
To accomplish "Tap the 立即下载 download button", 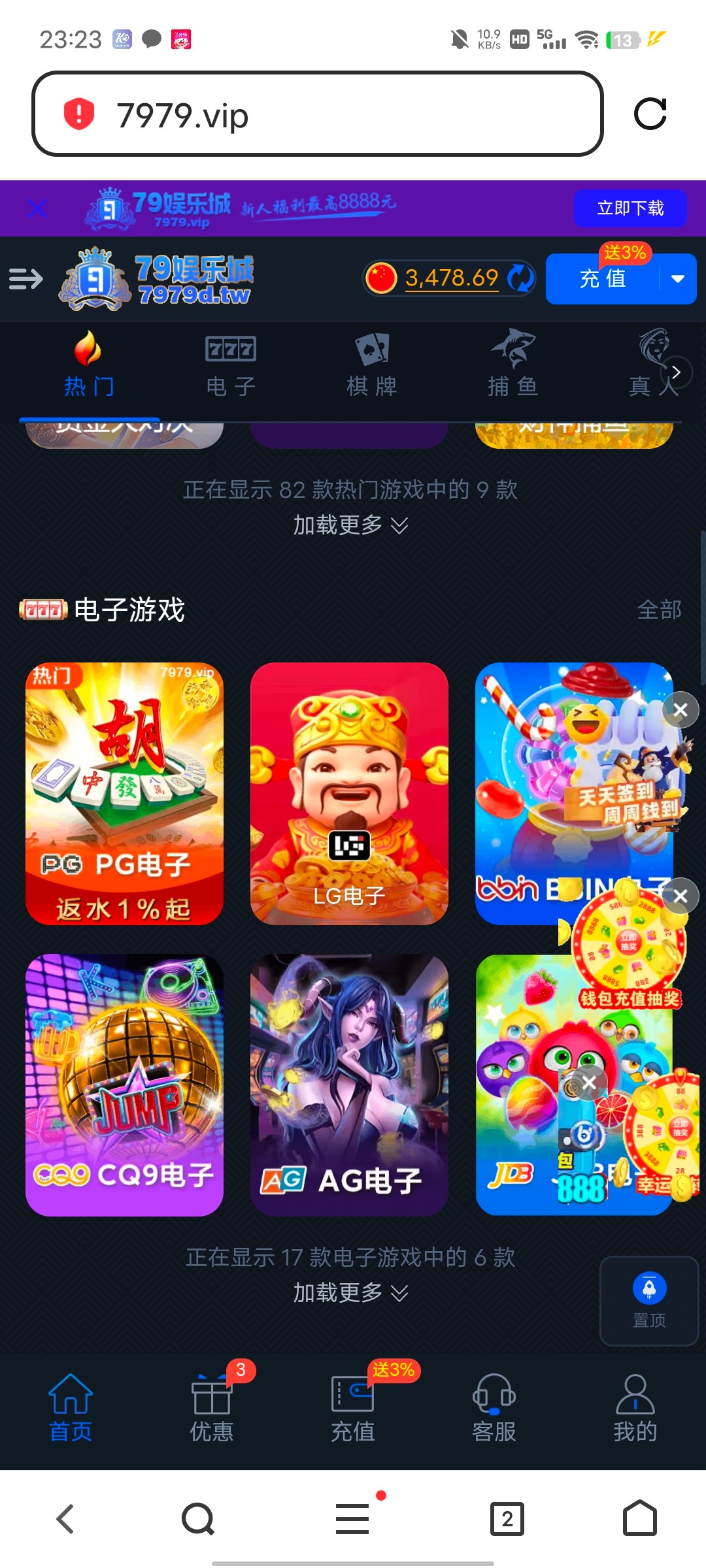I will [x=630, y=208].
